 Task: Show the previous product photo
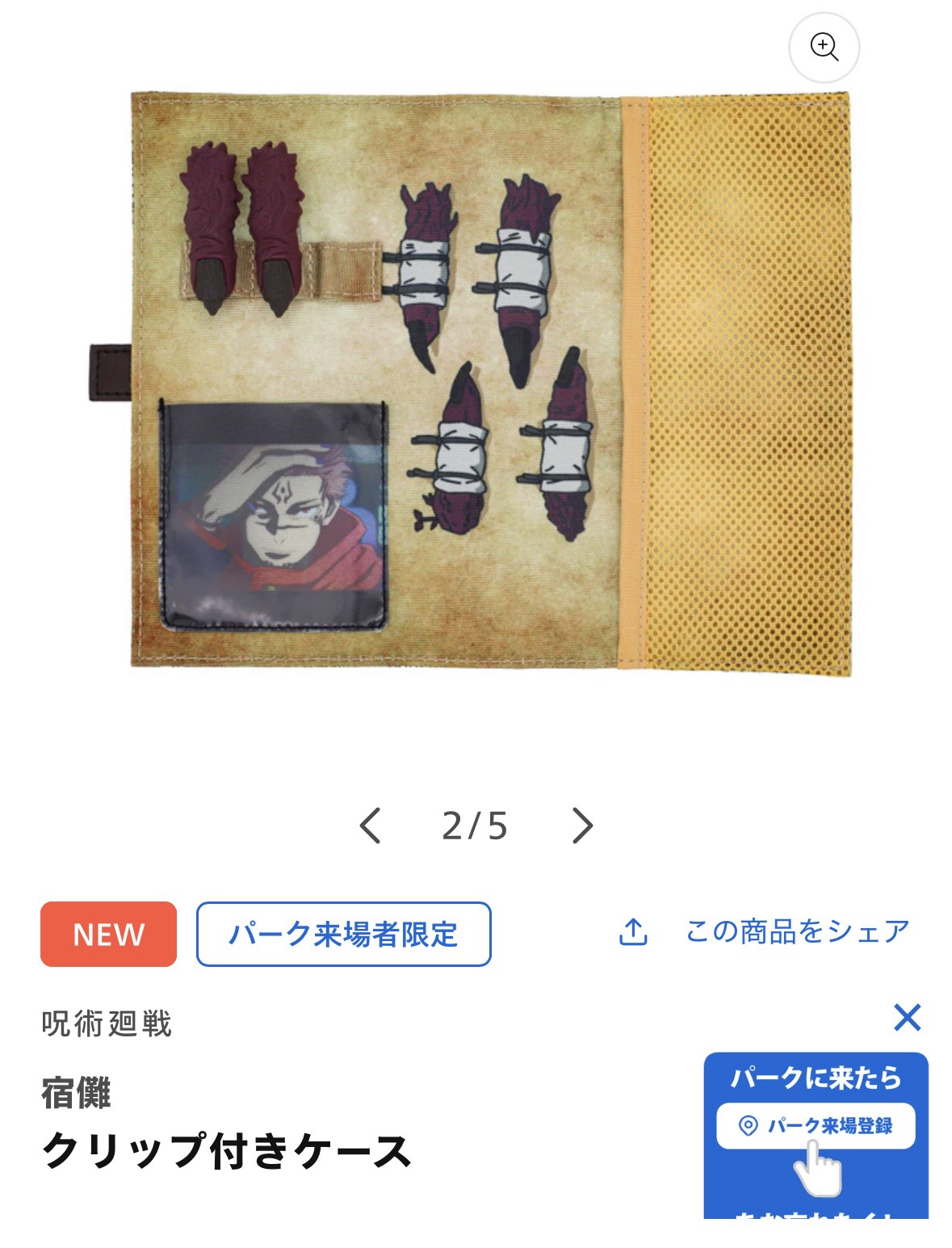(370, 826)
